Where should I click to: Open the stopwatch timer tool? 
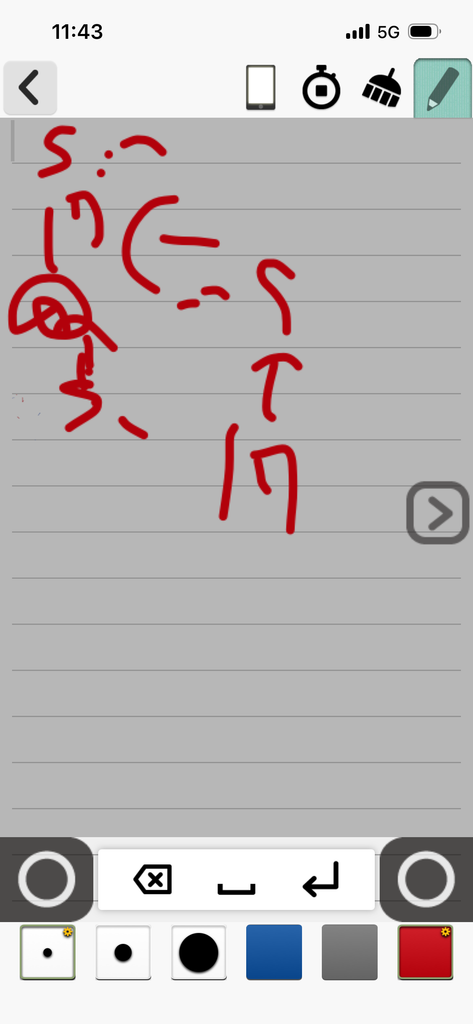[321, 87]
